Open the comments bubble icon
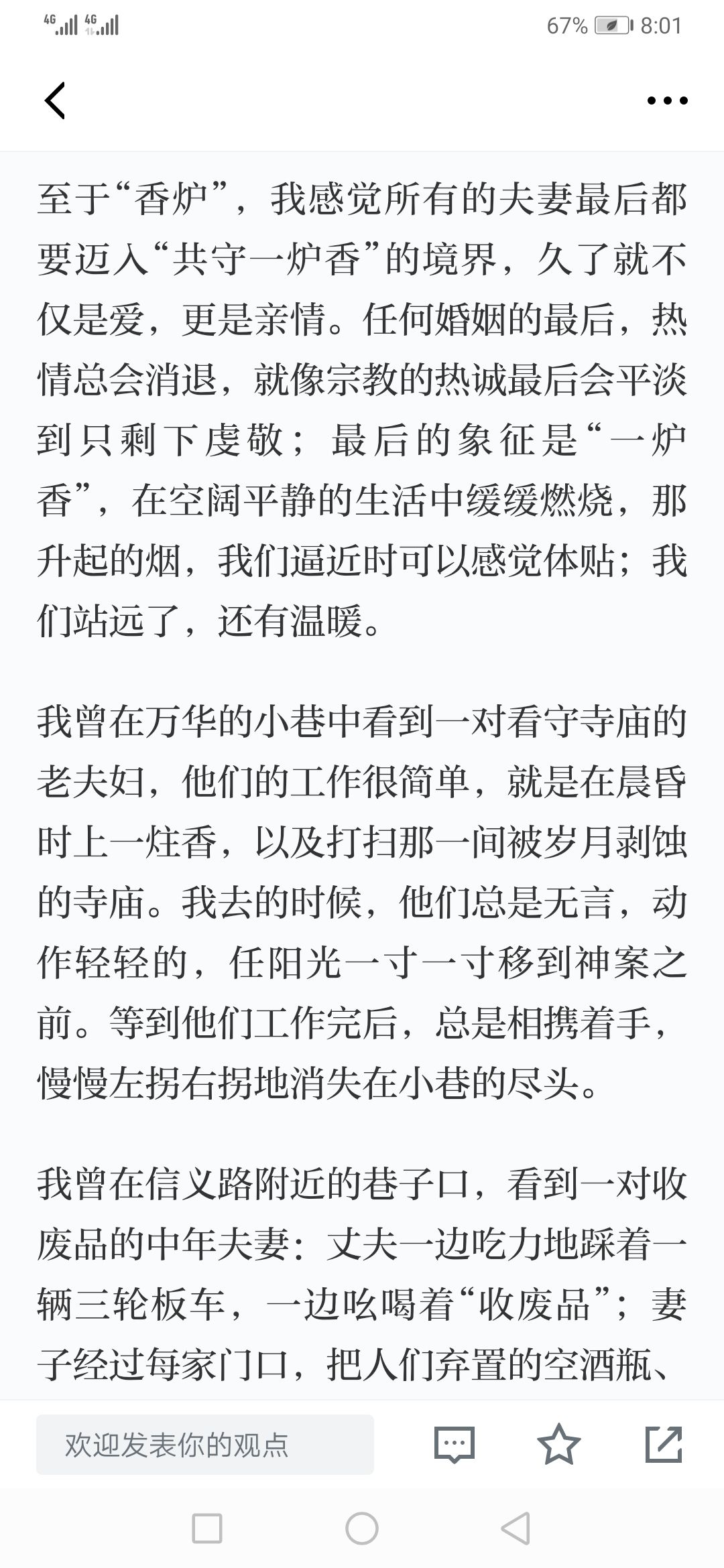Image resolution: width=724 pixels, height=1568 pixels. click(455, 1445)
